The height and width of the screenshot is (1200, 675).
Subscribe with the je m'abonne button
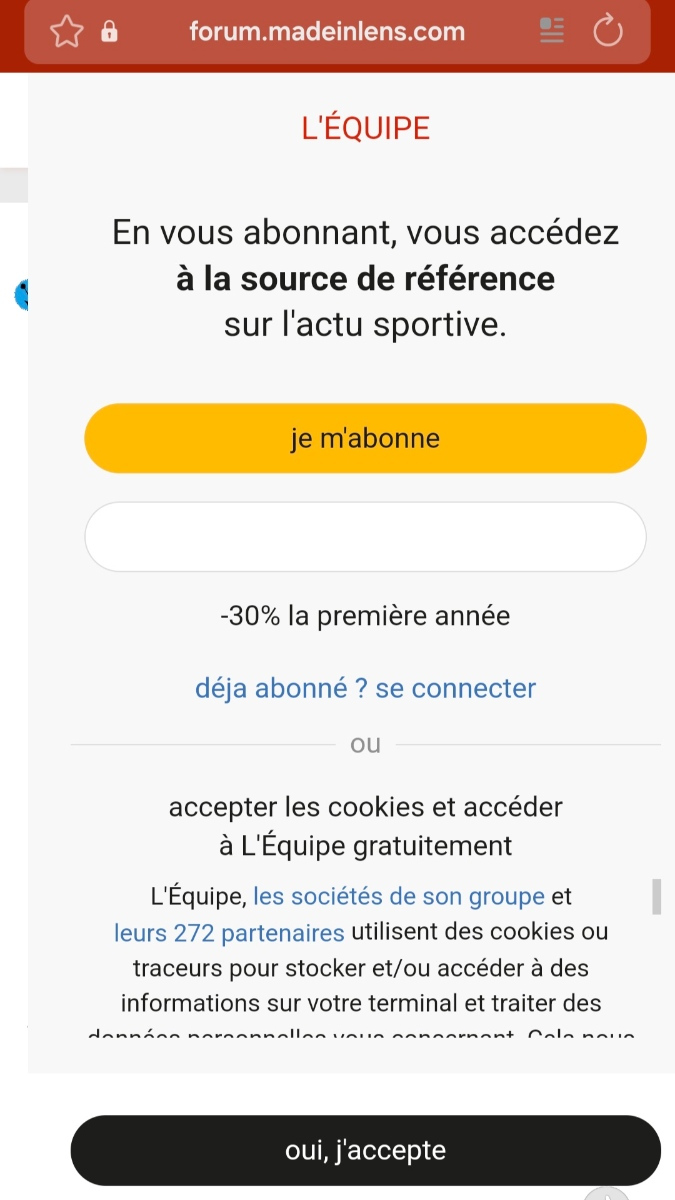[x=365, y=438]
